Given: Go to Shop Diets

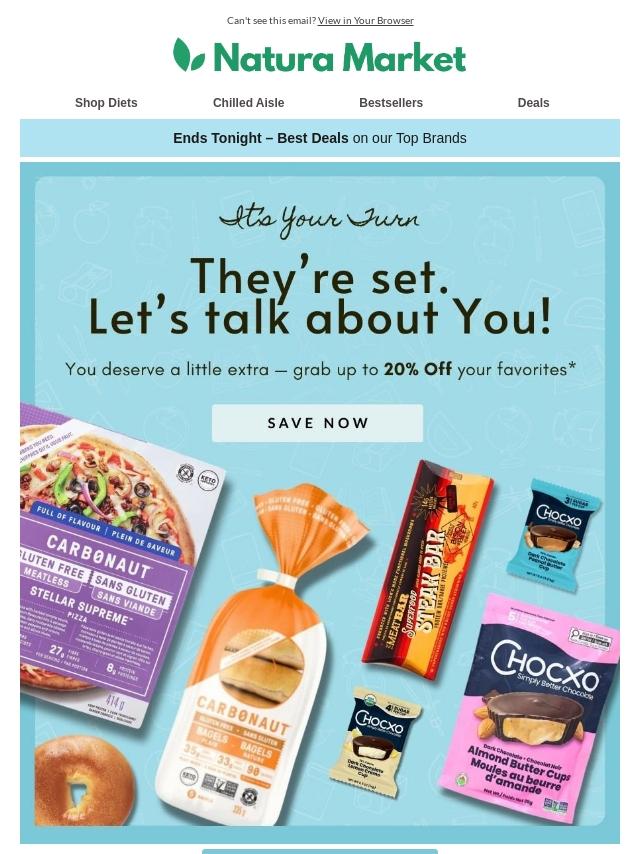Looking at the screenshot, I should click(x=106, y=103).
